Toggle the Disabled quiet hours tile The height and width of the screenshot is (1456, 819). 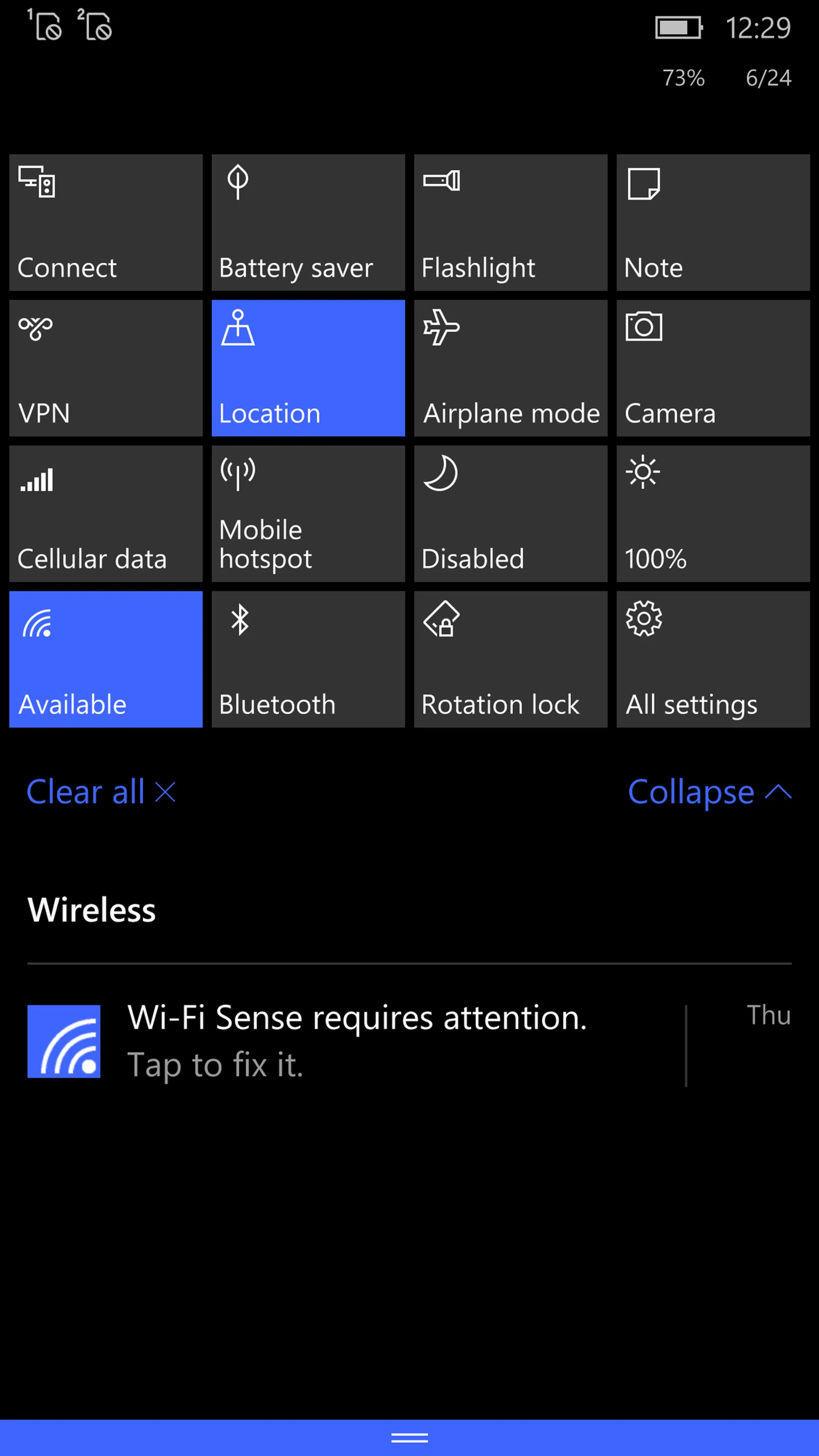point(511,513)
